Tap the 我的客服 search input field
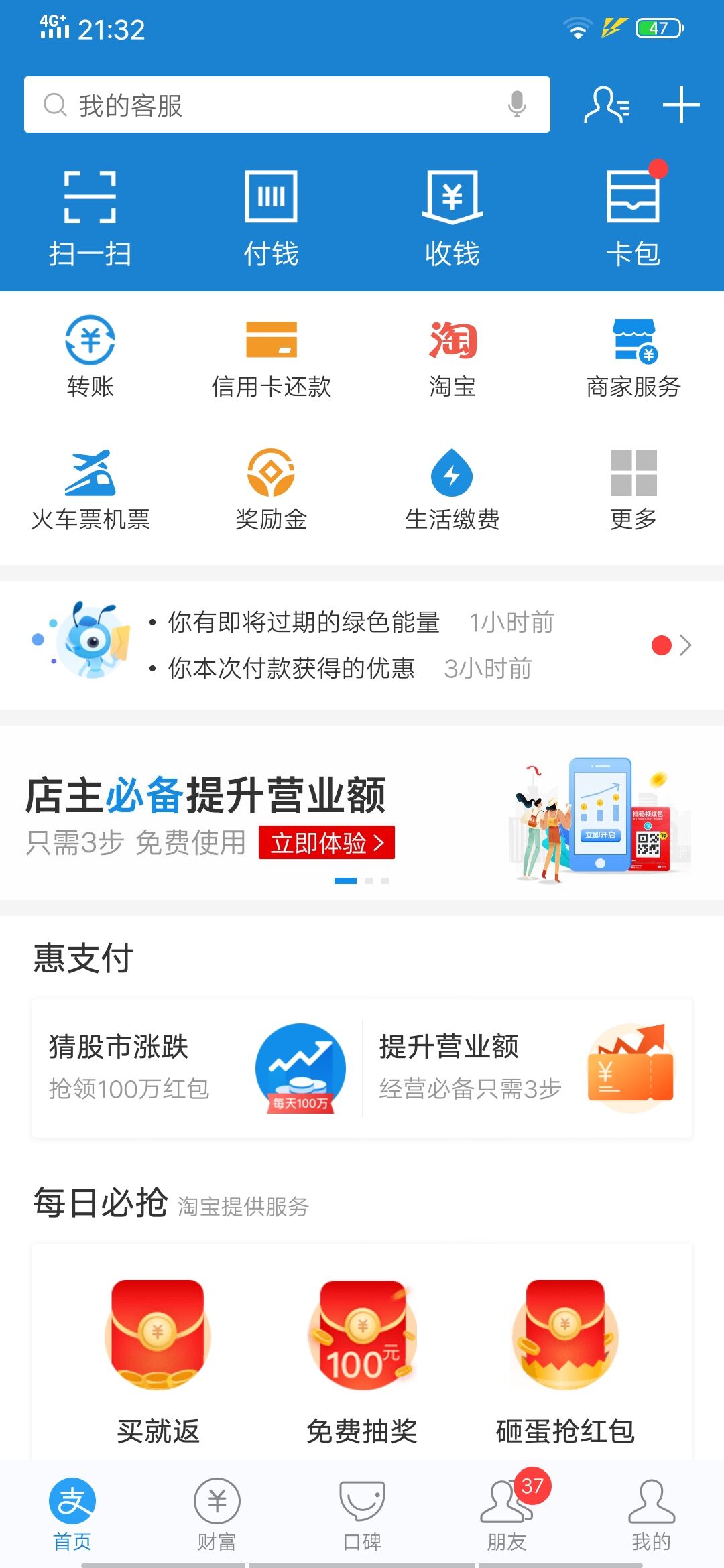 tap(268, 104)
